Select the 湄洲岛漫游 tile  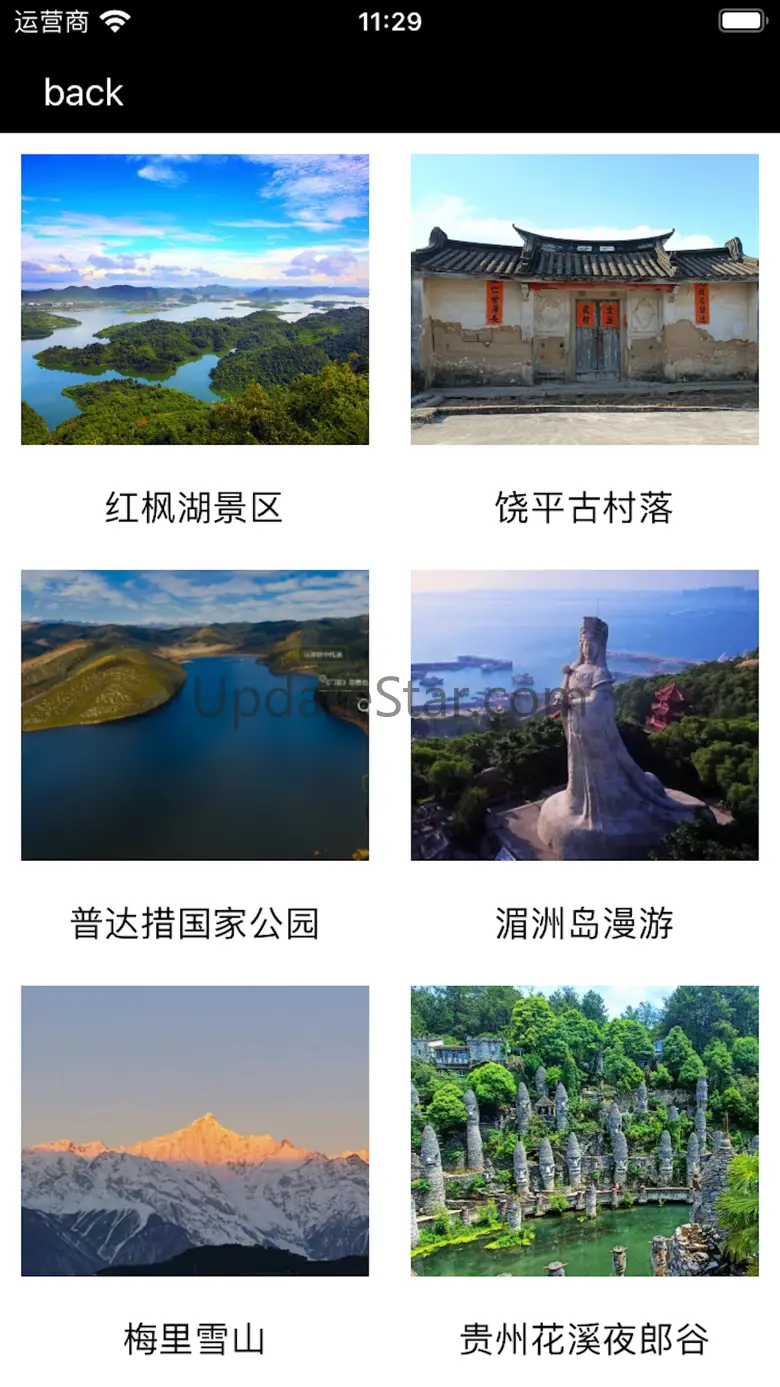point(584,715)
